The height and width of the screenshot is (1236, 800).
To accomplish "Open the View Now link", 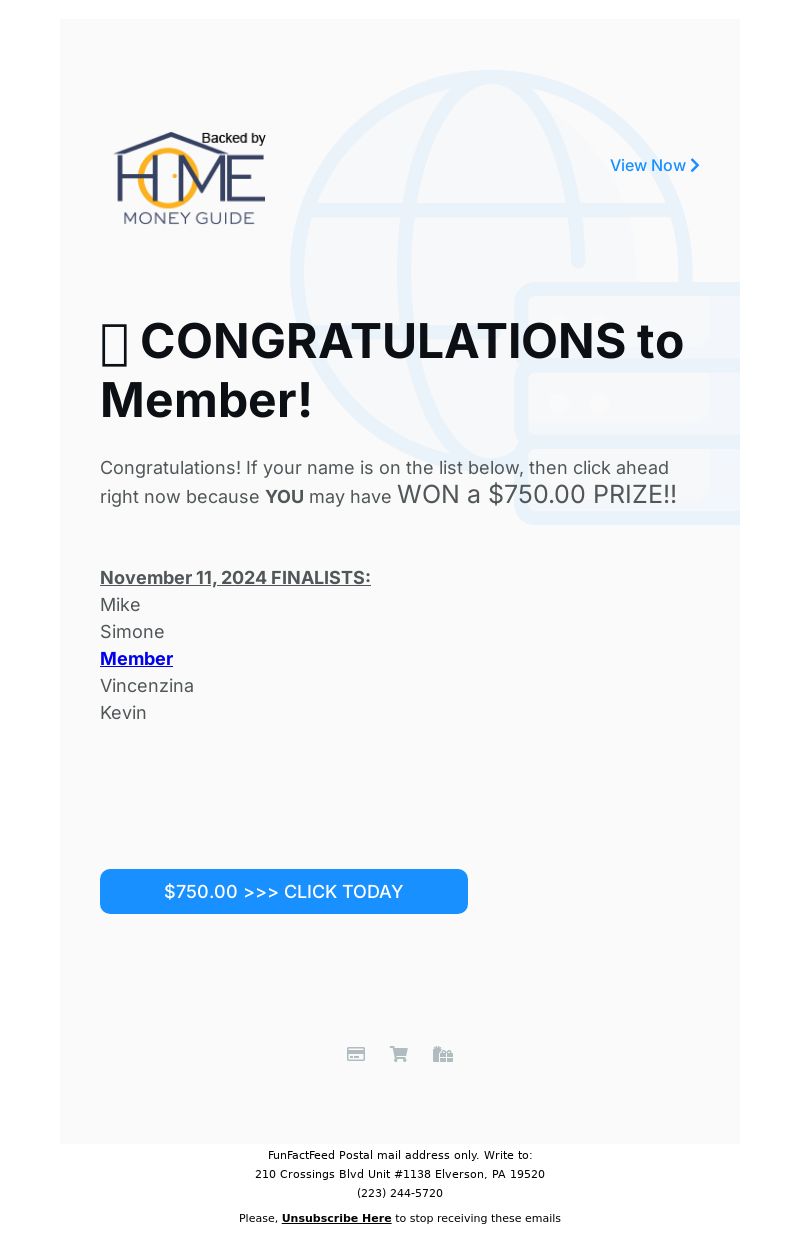I will click(x=654, y=165).
